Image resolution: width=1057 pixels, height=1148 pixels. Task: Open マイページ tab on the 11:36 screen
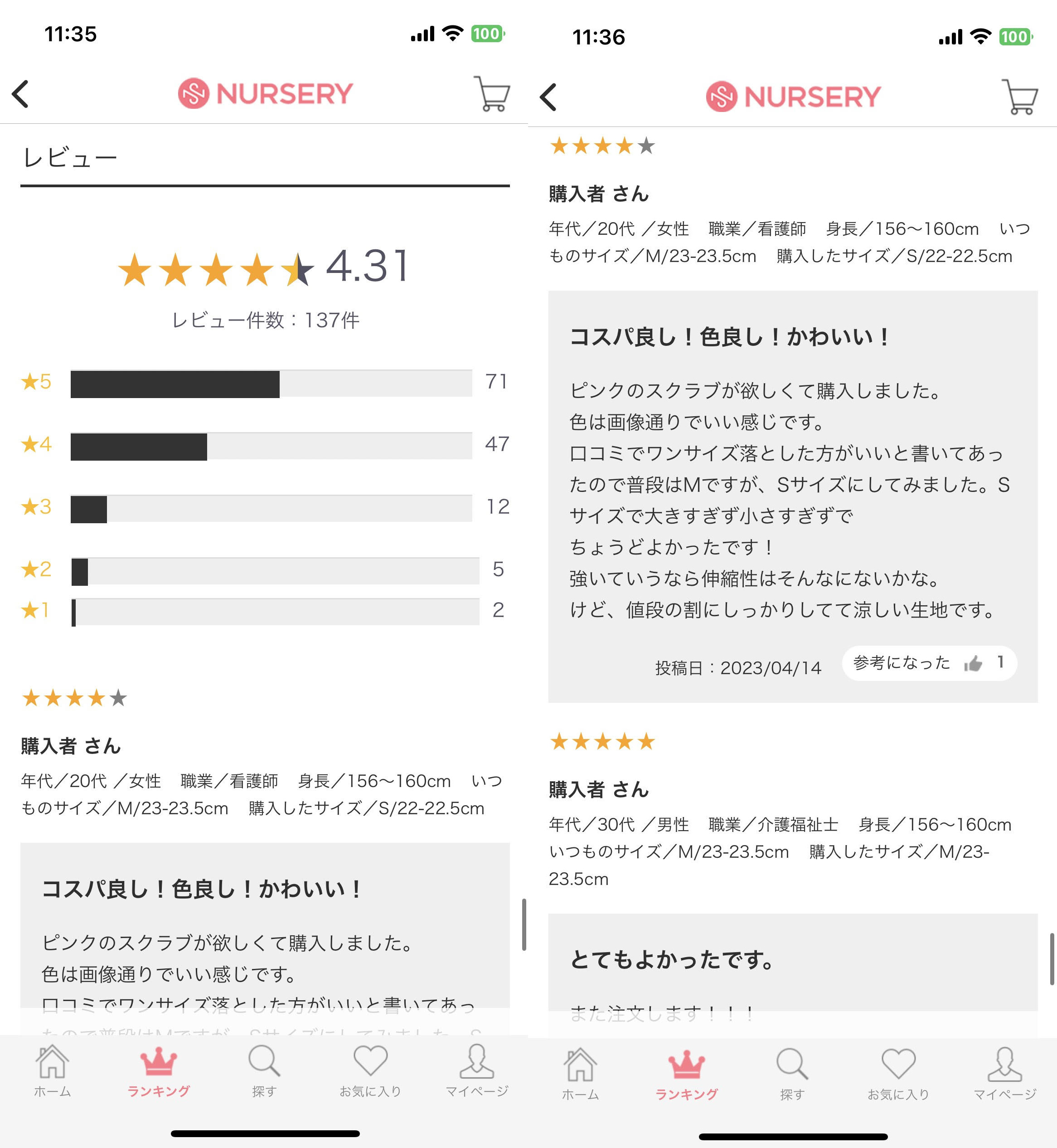click(x=1004, y=1074)
